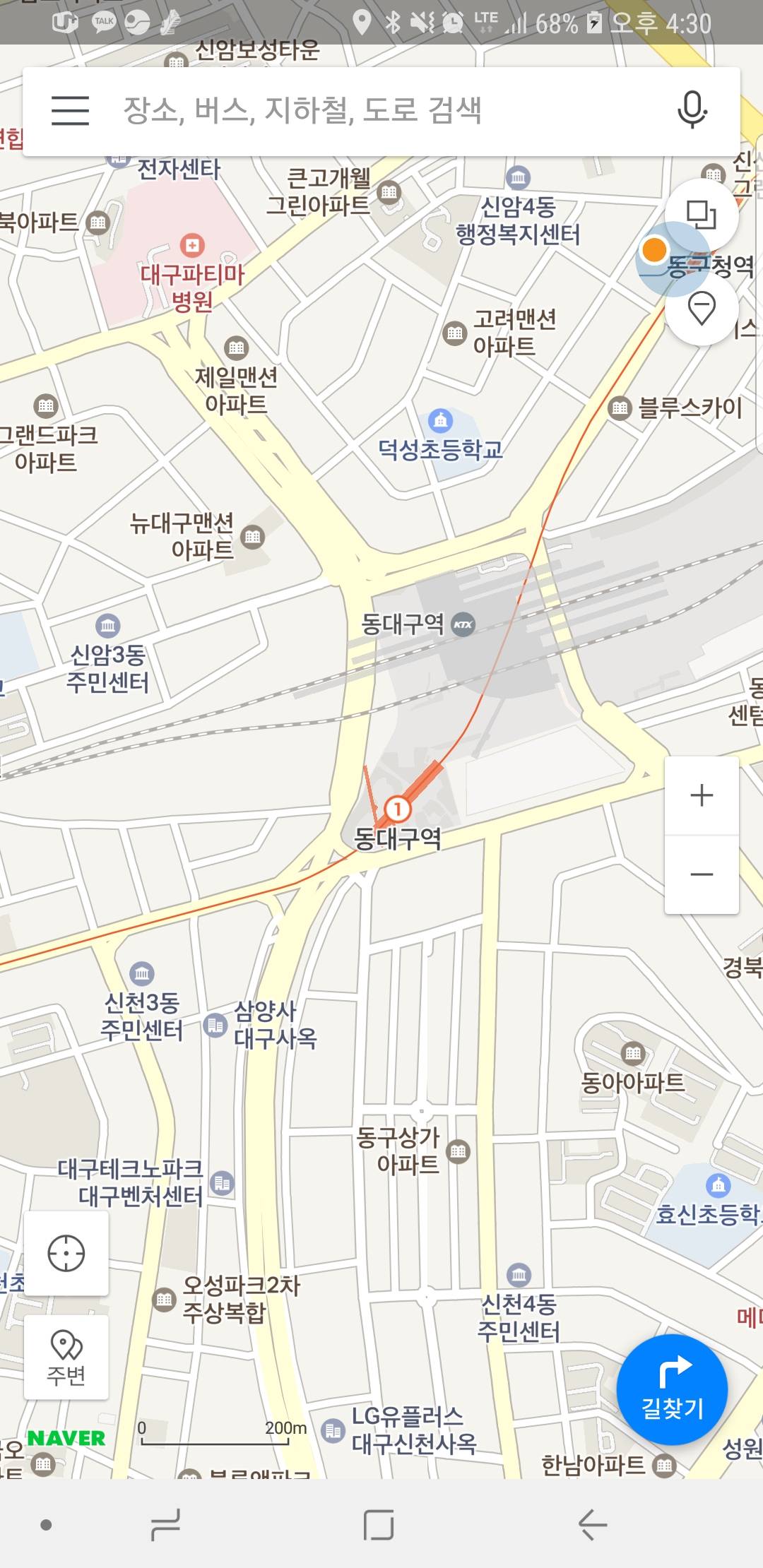
Task: Start voice search with microphone
Action: [692, 111]
